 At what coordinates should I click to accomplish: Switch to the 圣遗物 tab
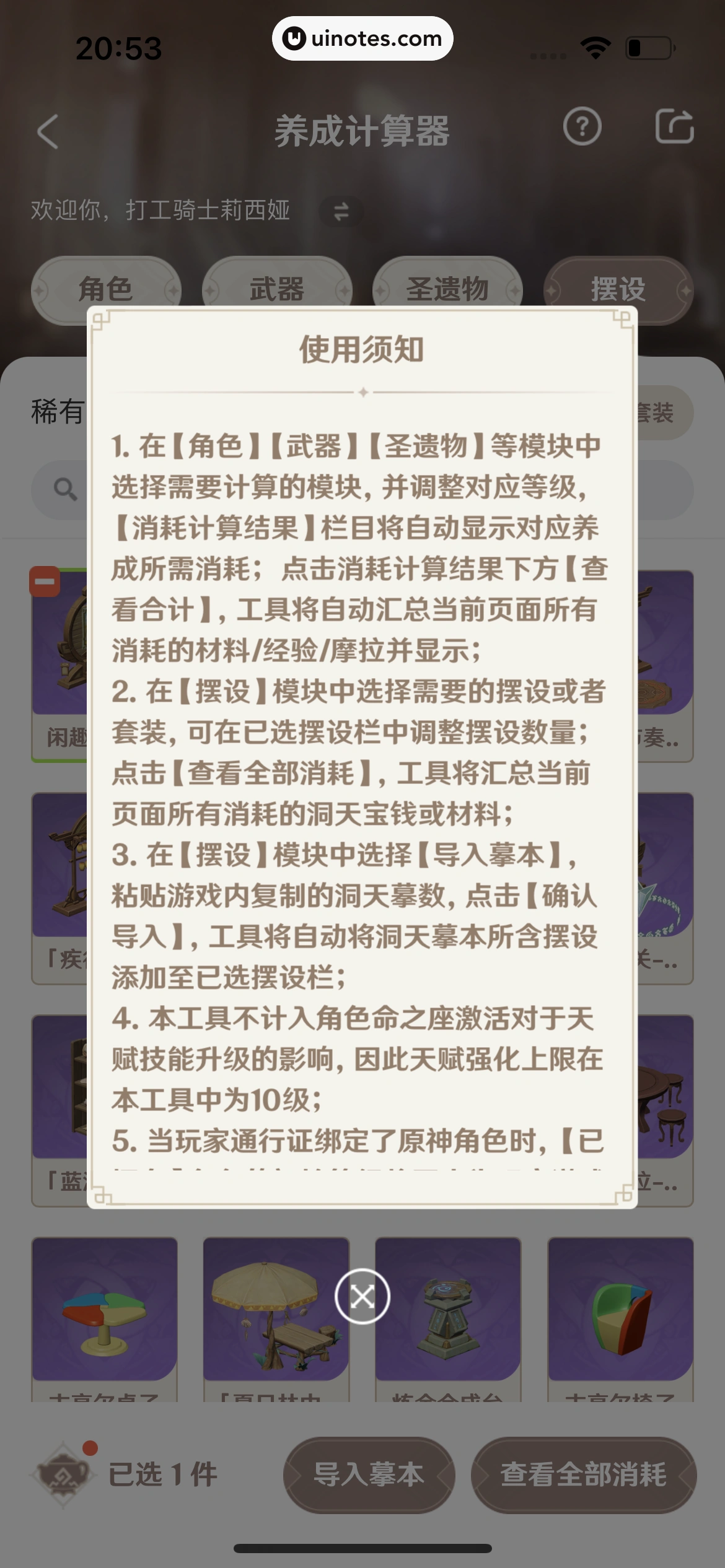pyautogui.click(x=447, y=289)
